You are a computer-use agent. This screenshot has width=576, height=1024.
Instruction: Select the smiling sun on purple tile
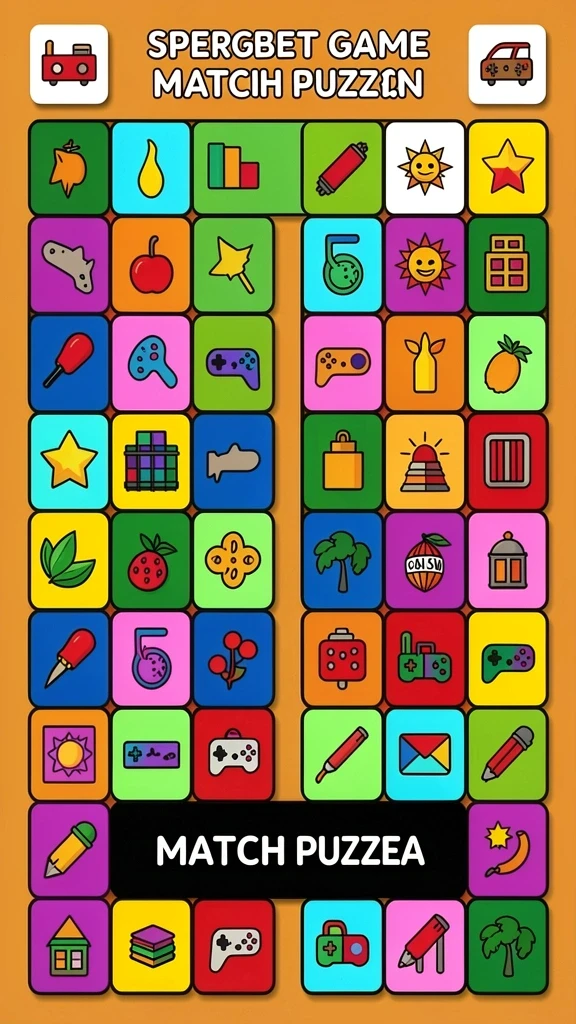424,264
